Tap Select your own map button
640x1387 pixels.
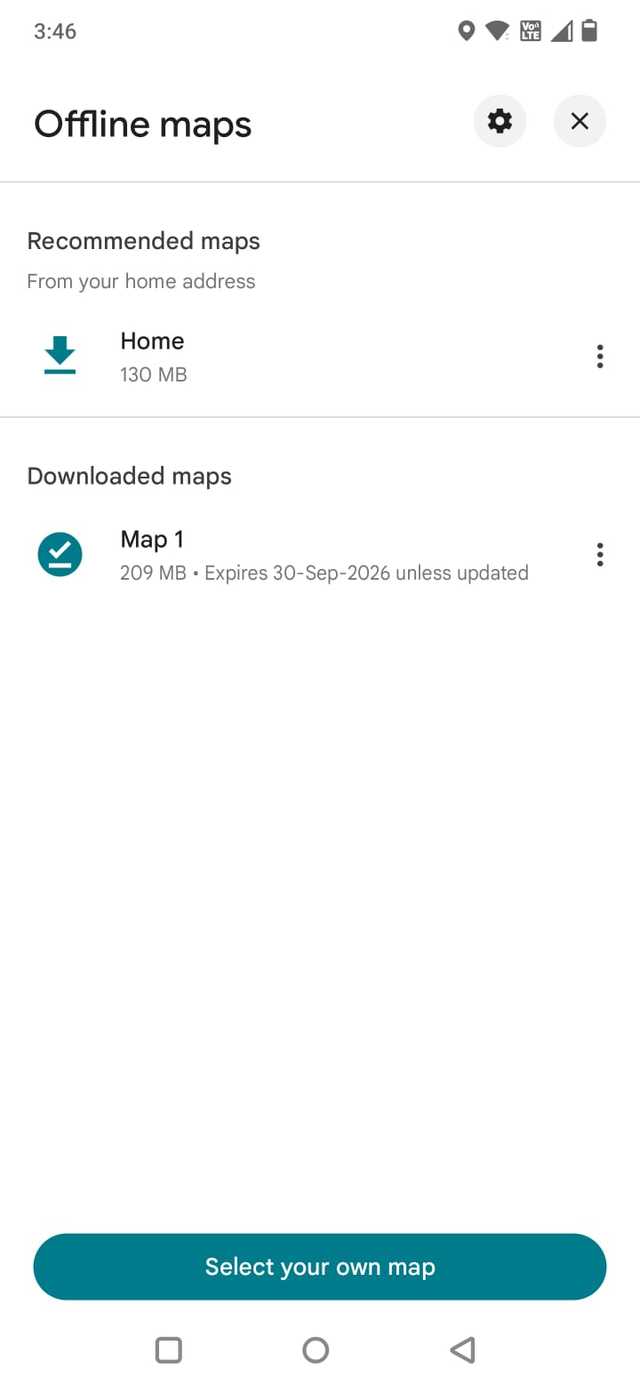pos(320,1266)
